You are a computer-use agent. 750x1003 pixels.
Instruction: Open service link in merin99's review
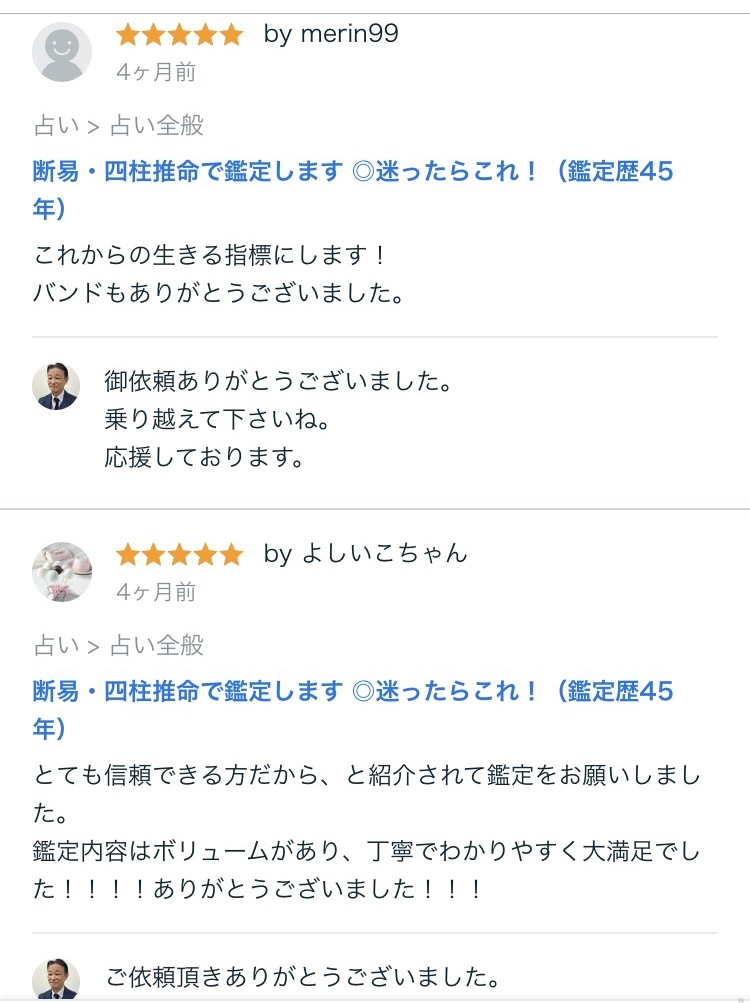(353, 172)
